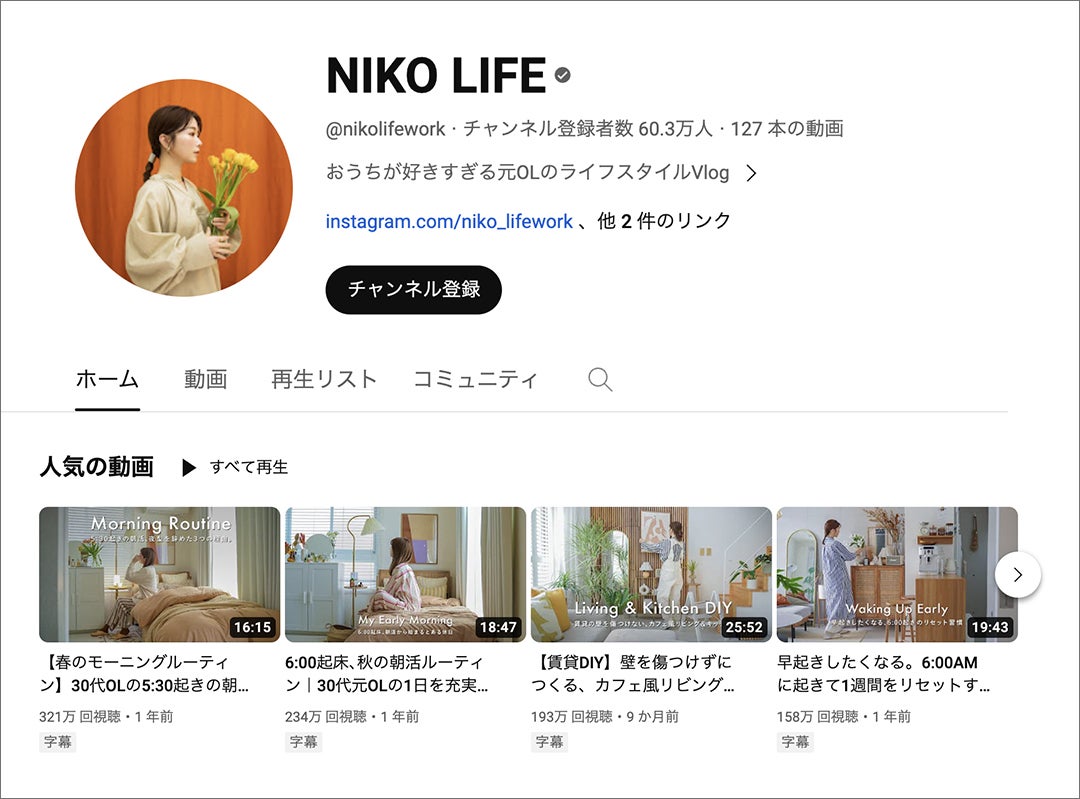Expand the channel description chevron

(x=752, y=173)
